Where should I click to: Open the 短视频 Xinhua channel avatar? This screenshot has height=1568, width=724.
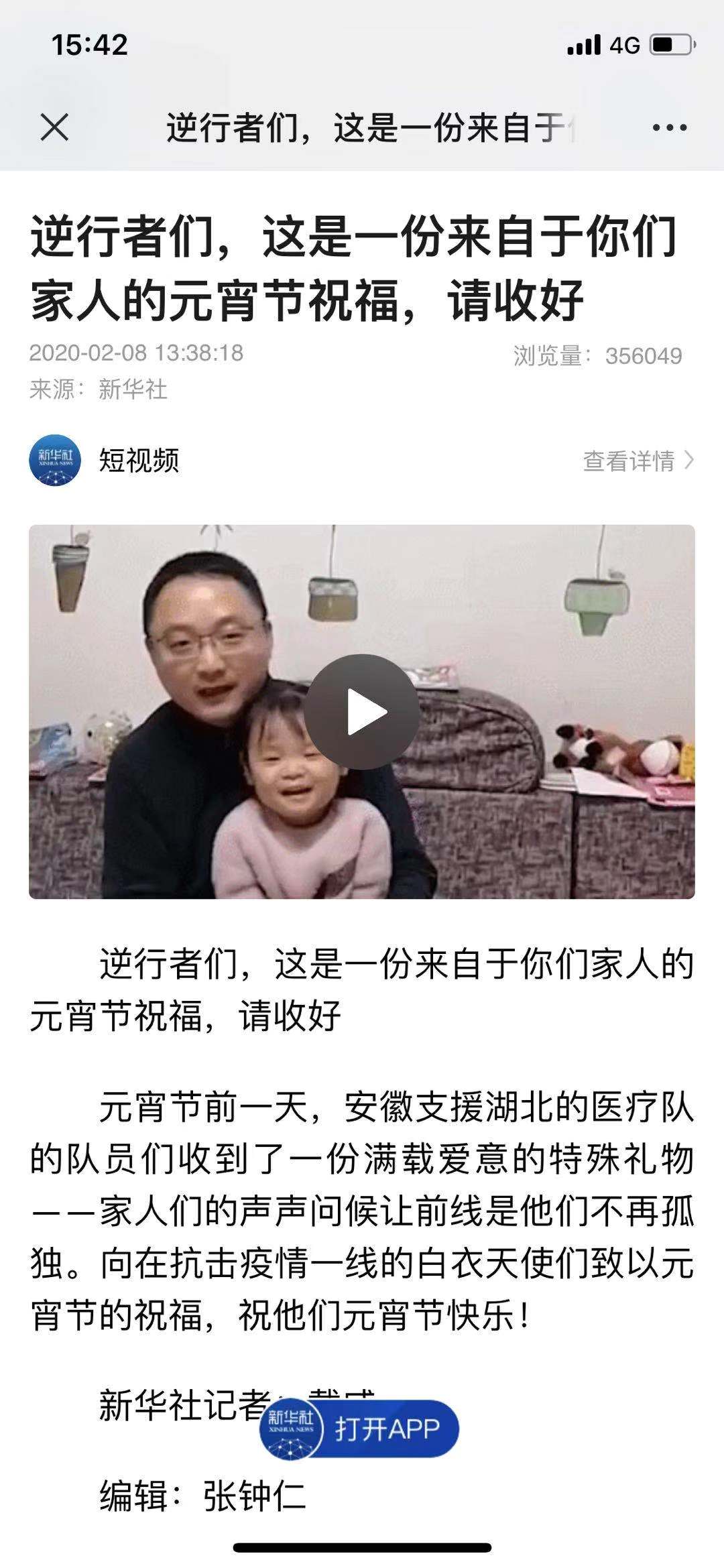[x=55, y=461]
